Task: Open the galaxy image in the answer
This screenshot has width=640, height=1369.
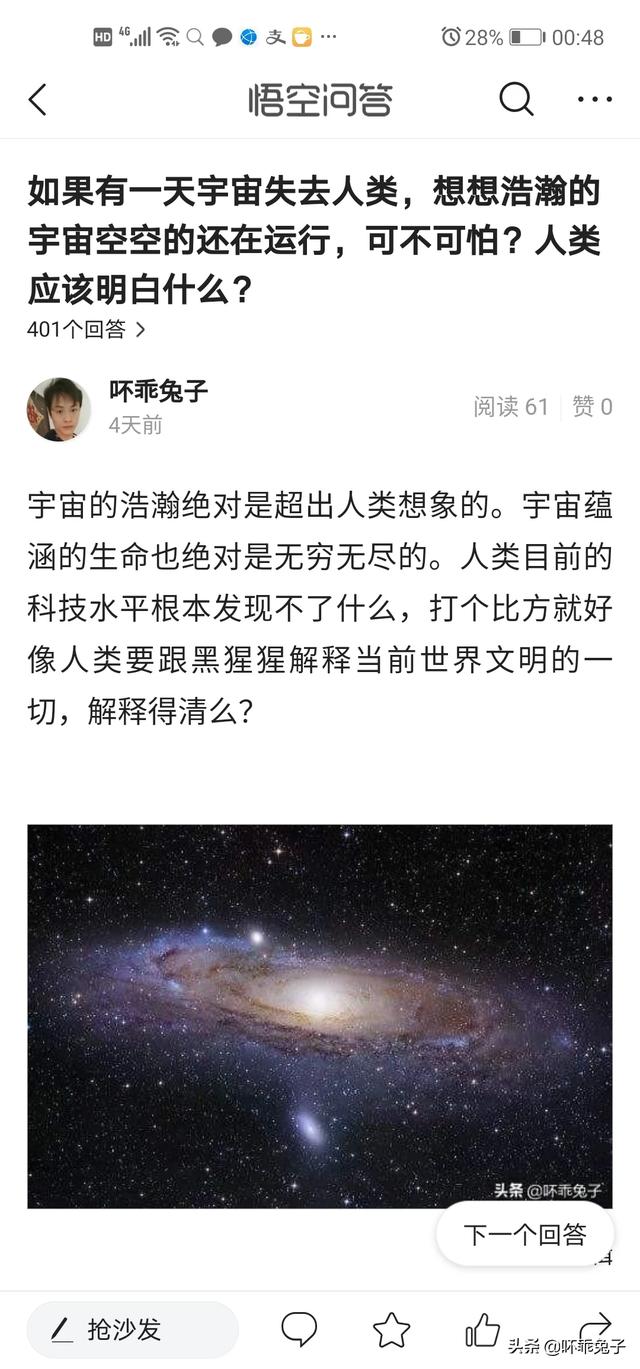Action: [x=319, y=1015]
